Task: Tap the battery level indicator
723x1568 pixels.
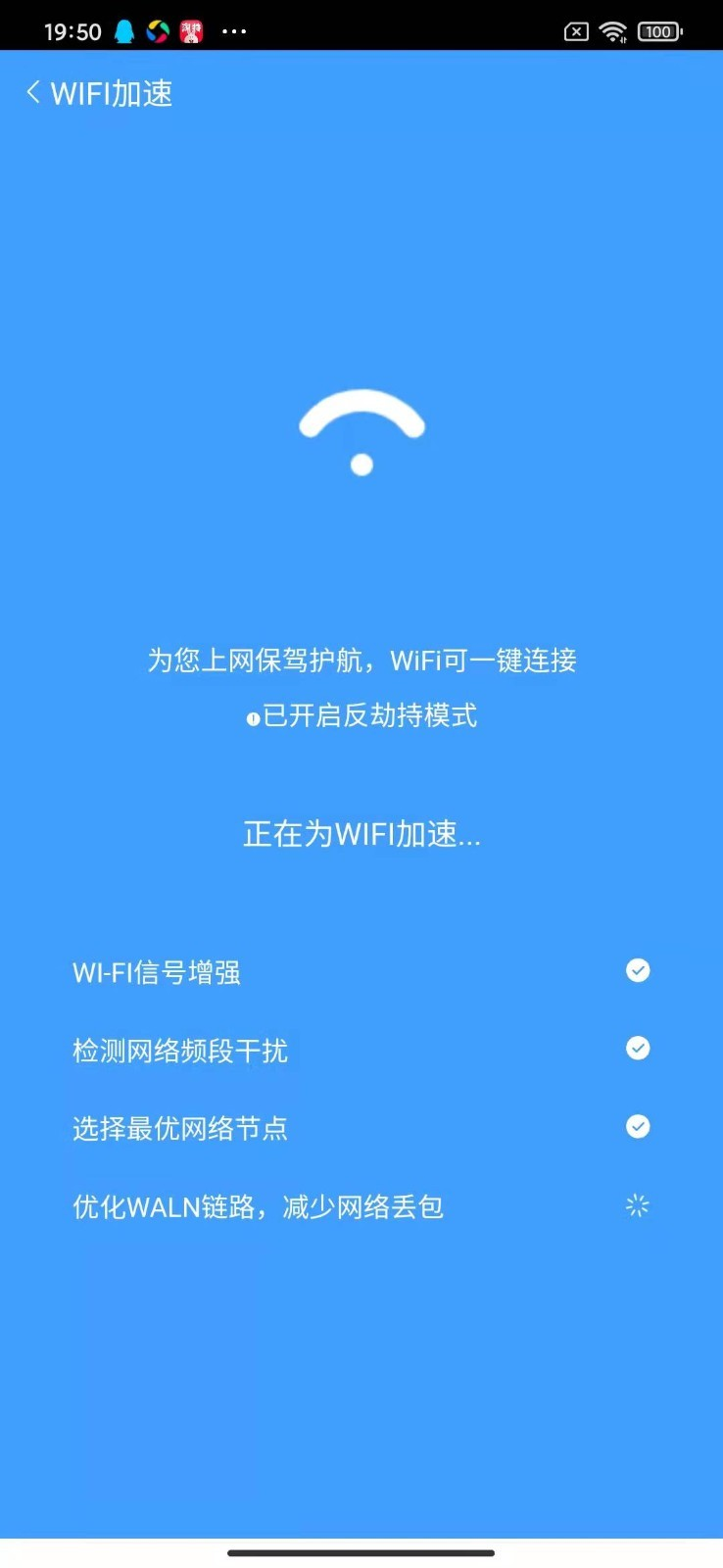Action: (x=658, y=30)
